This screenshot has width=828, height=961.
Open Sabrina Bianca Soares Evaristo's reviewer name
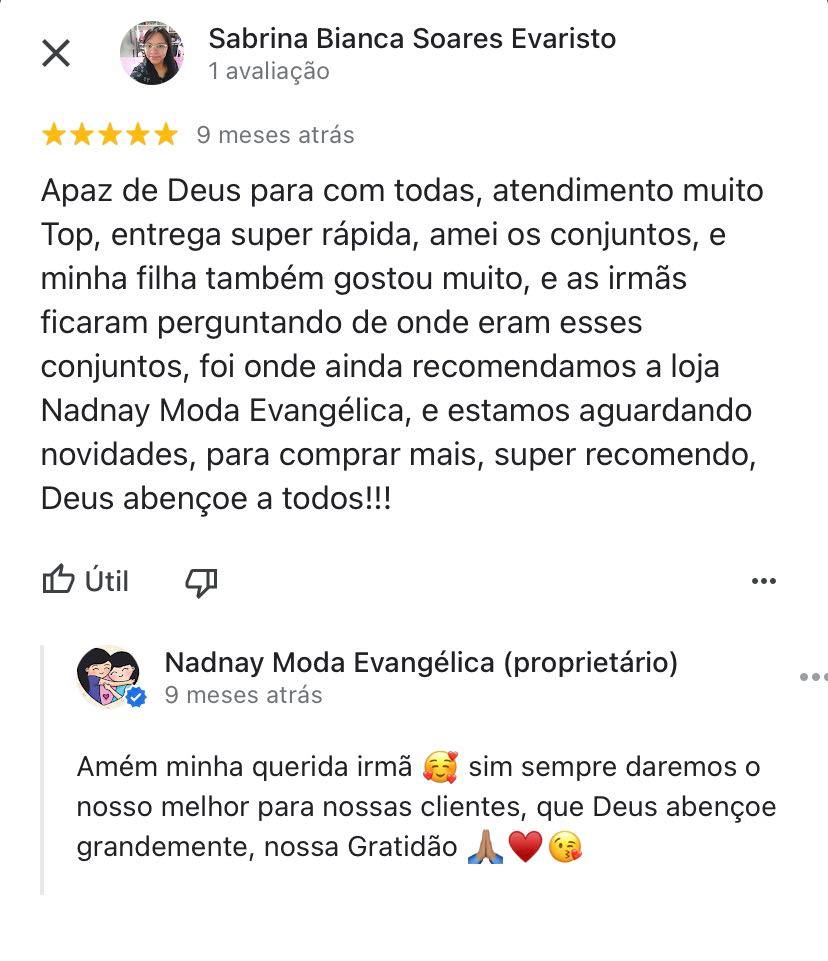(x=412, y=39)
